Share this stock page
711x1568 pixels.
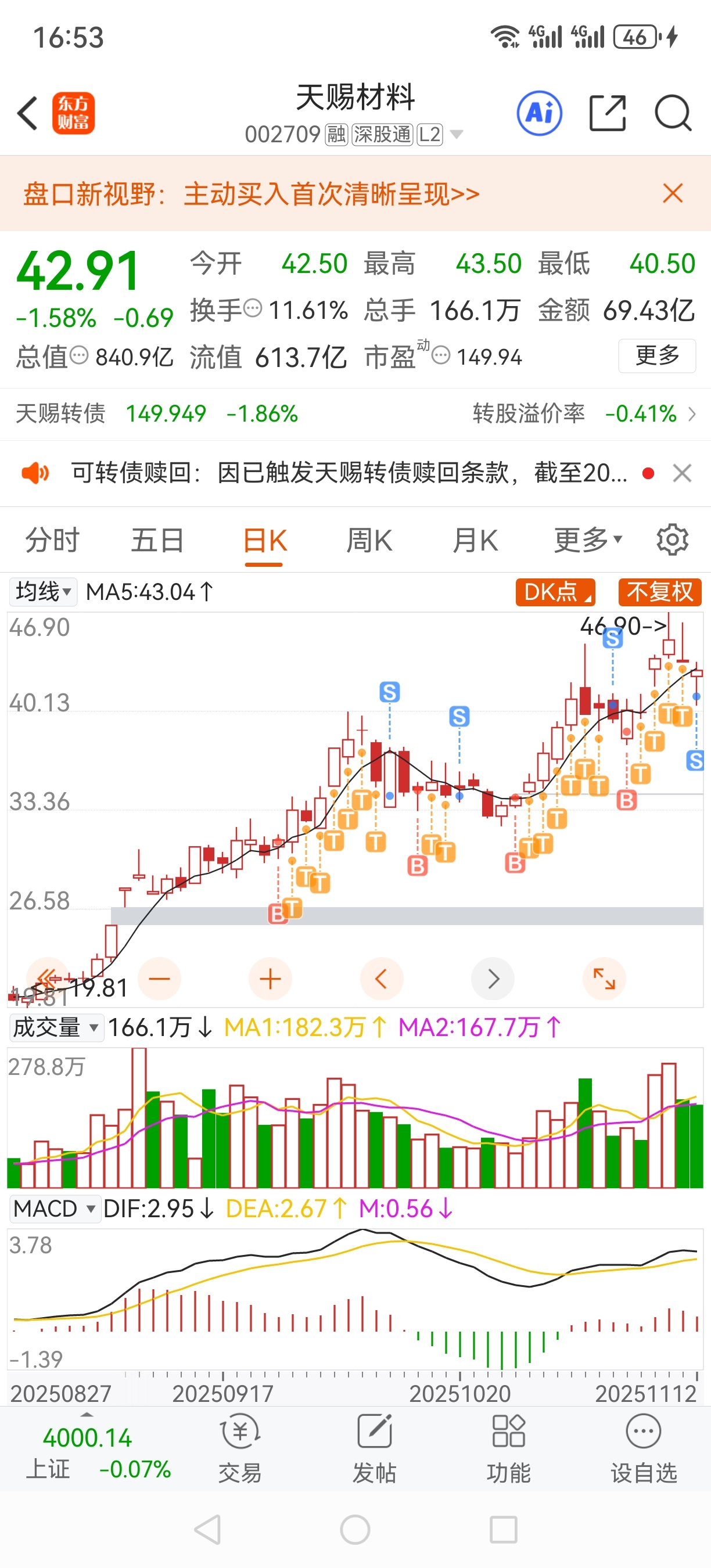608,113
